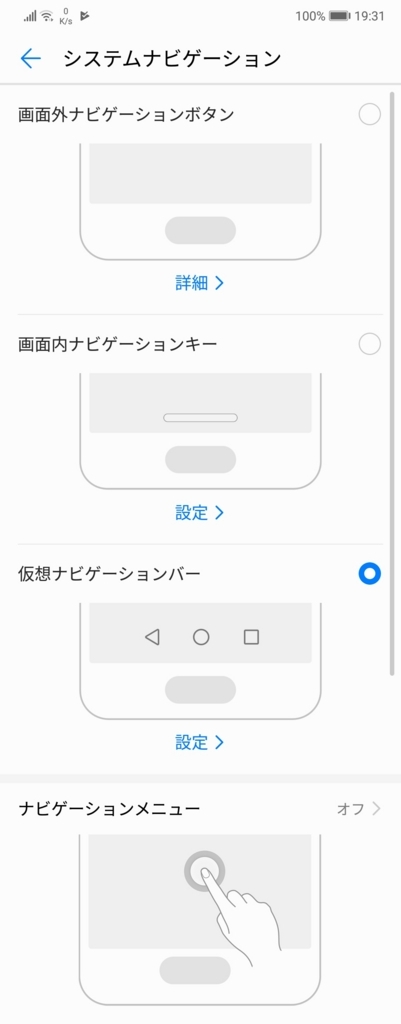
Task: Select 仮想ナビゲーションバー radio button
Action: pos(370,573)
